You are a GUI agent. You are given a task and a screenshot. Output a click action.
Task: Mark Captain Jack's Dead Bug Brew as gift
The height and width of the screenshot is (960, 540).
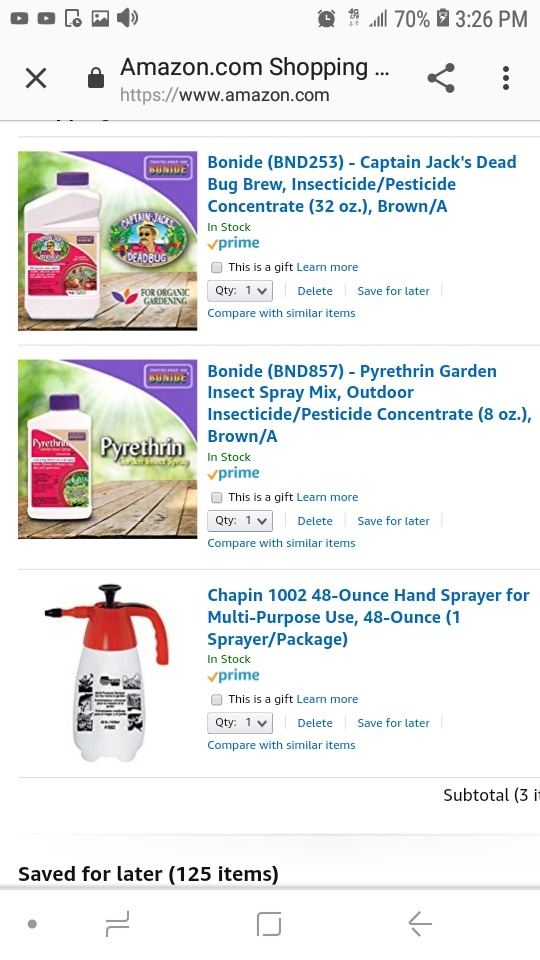pos(216,268)
